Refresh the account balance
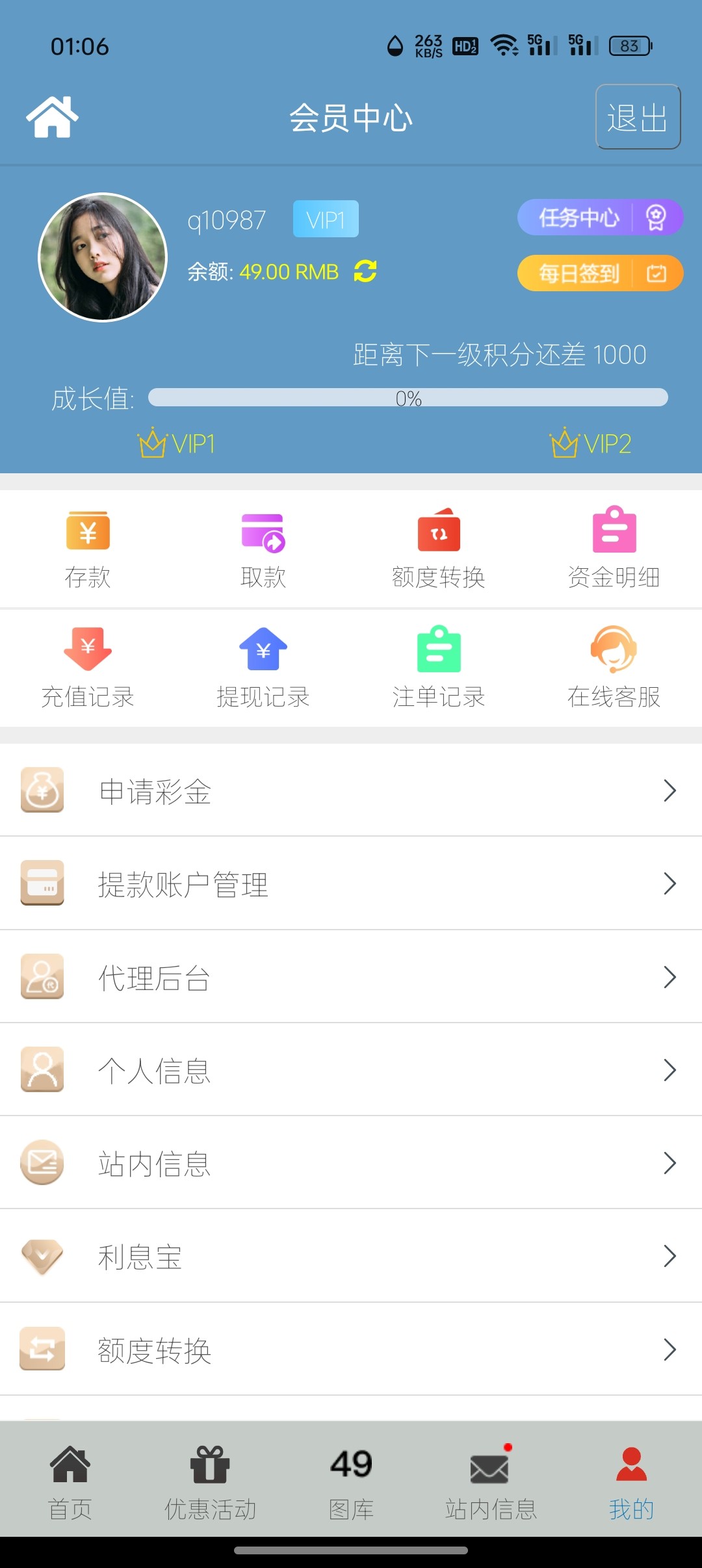This screenshot has height=1568, width=702. tap(365, 271)
